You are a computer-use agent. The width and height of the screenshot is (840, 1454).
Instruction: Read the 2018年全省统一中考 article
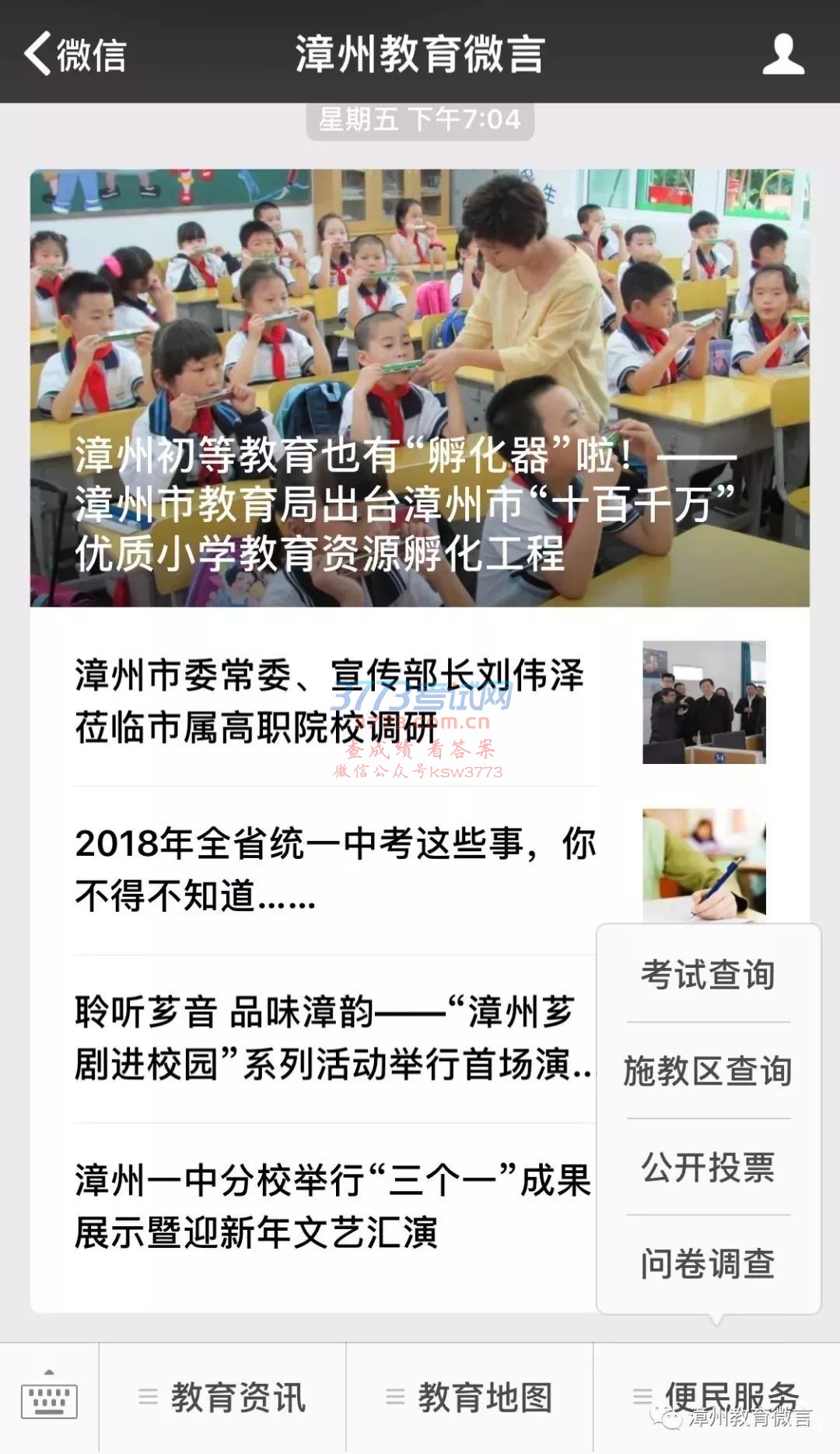pyautogui.click(x=334, y=869)
